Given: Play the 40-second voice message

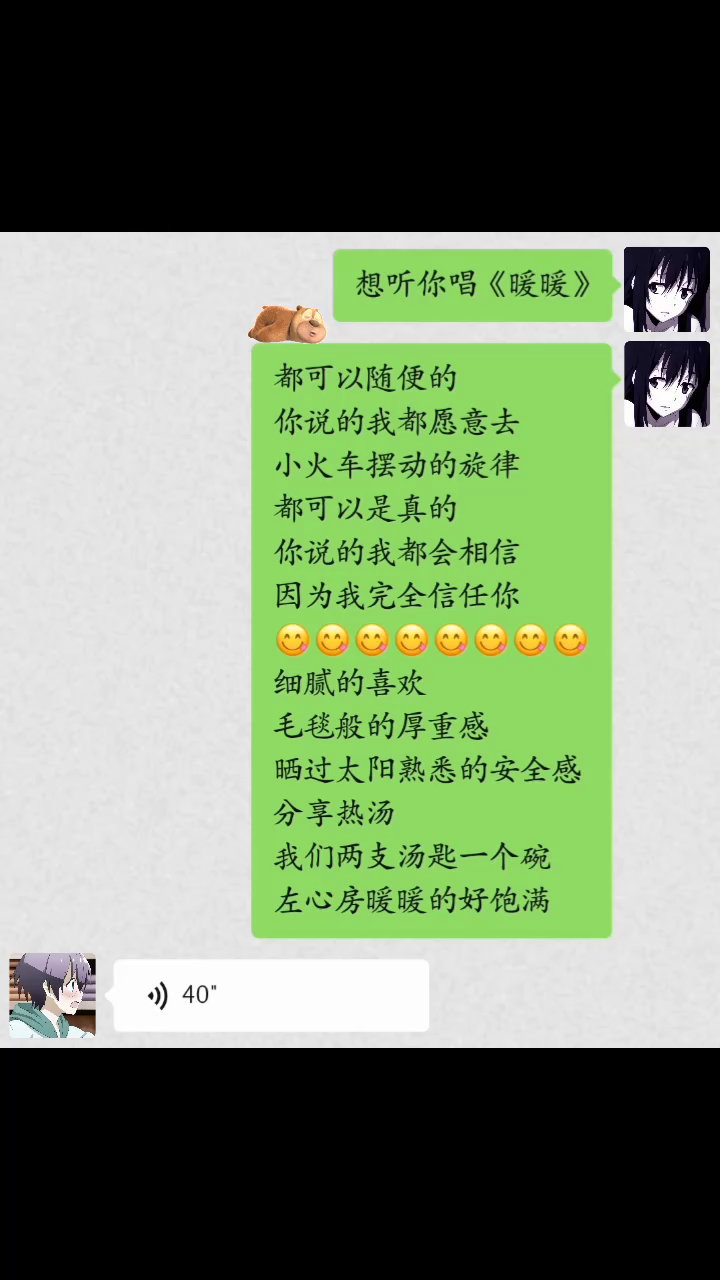Looking at the screenshot, I should click(x=270, y=995).
